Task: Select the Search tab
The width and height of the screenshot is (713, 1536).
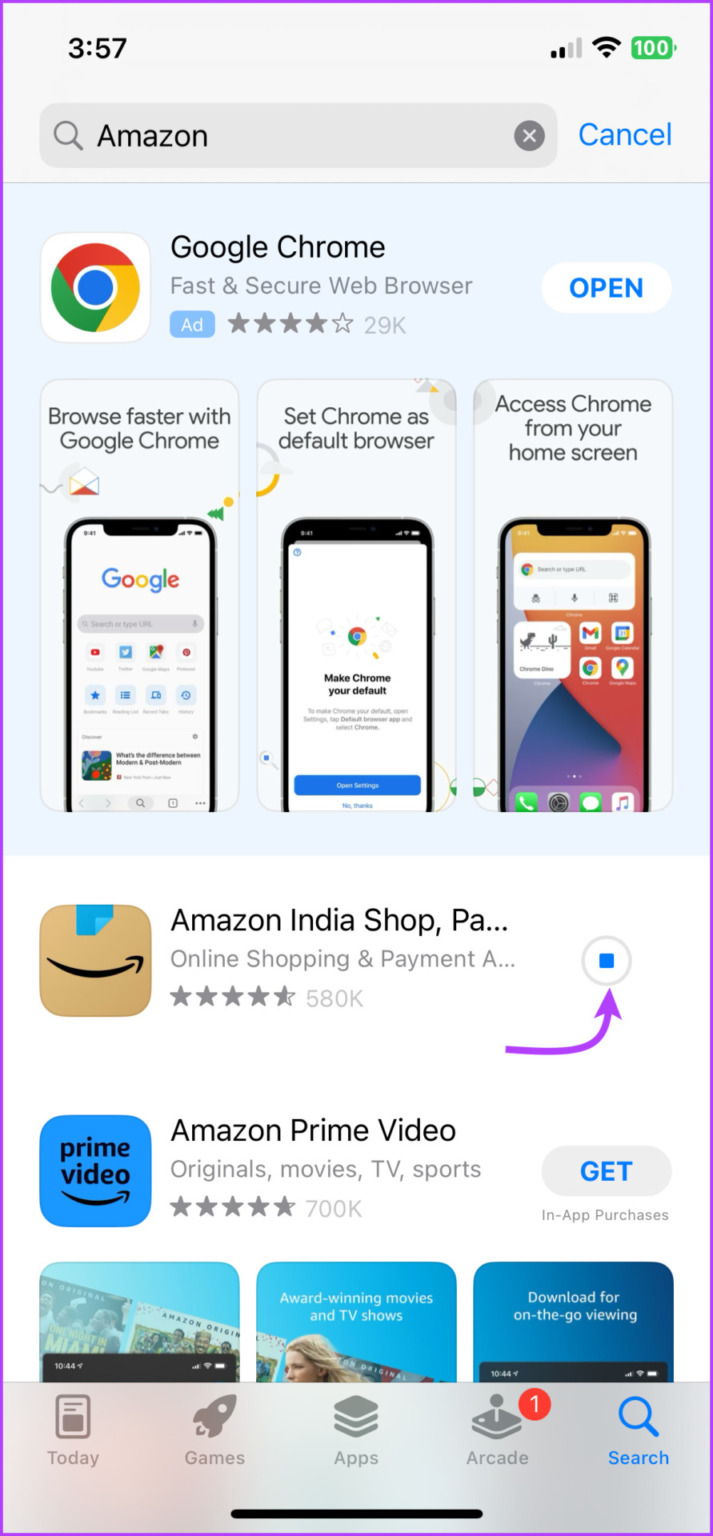Action: (638, 1431)
